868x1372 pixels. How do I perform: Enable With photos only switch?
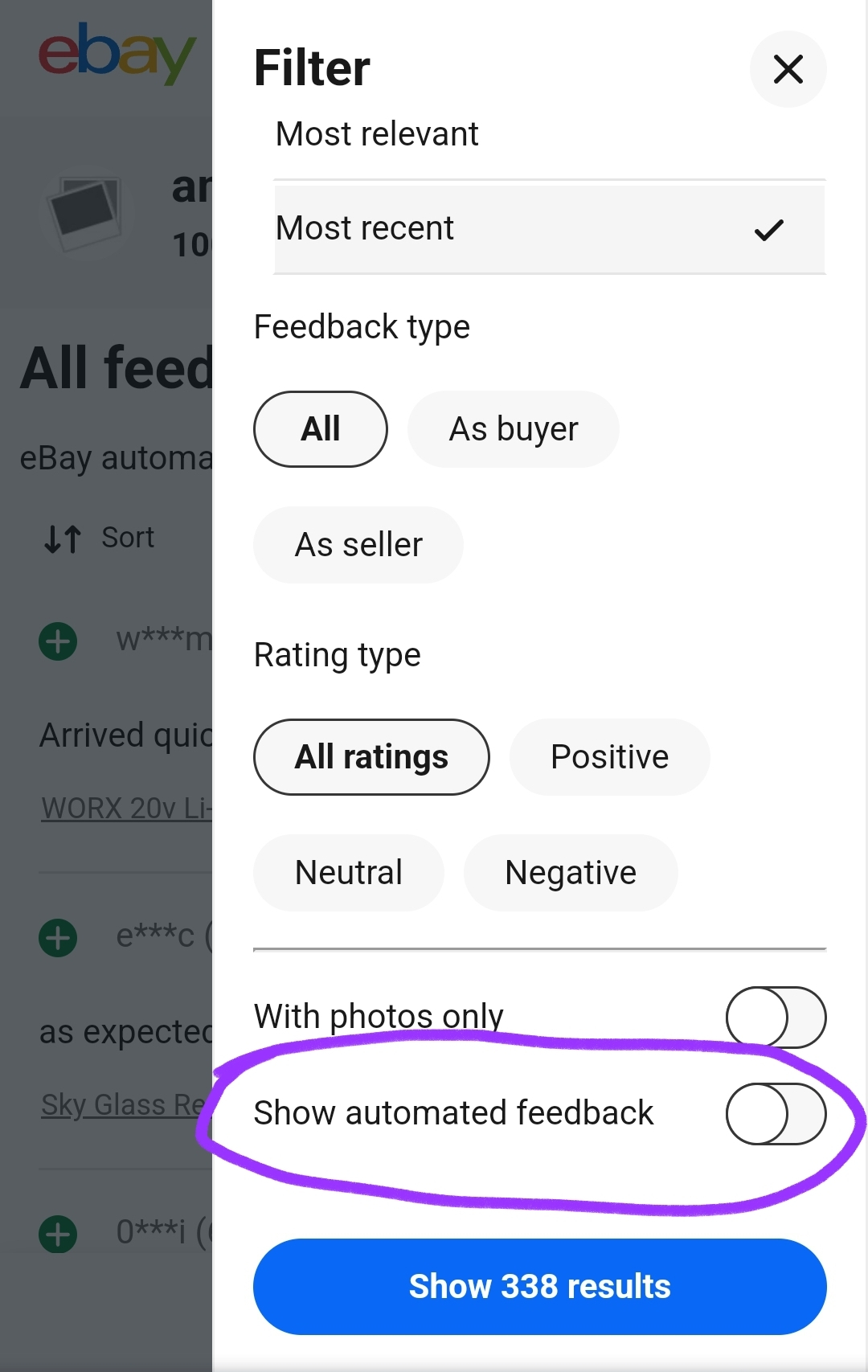coord(776,1018)
